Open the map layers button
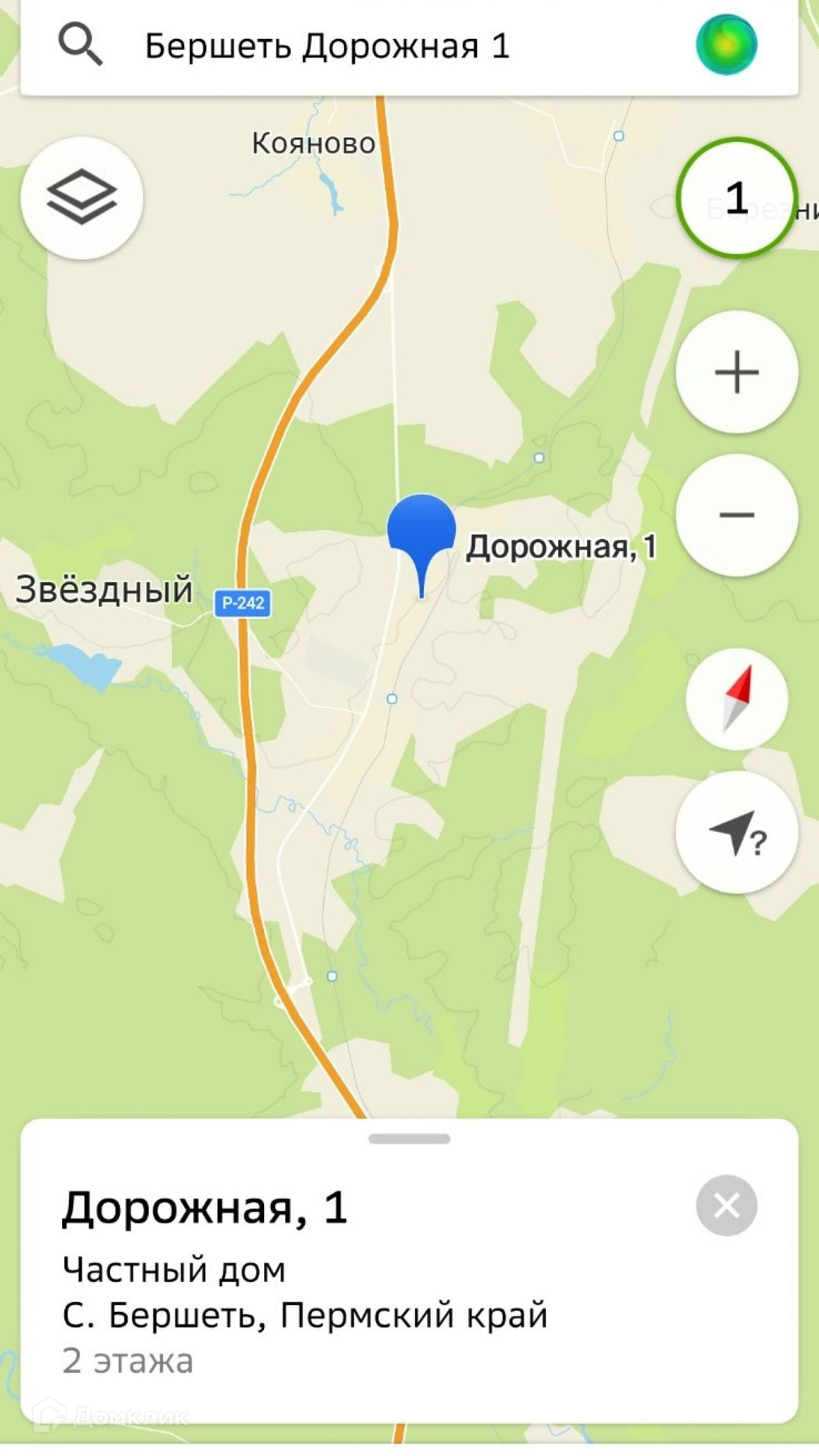The image size is (819, 1456). (x=81, y=197)
